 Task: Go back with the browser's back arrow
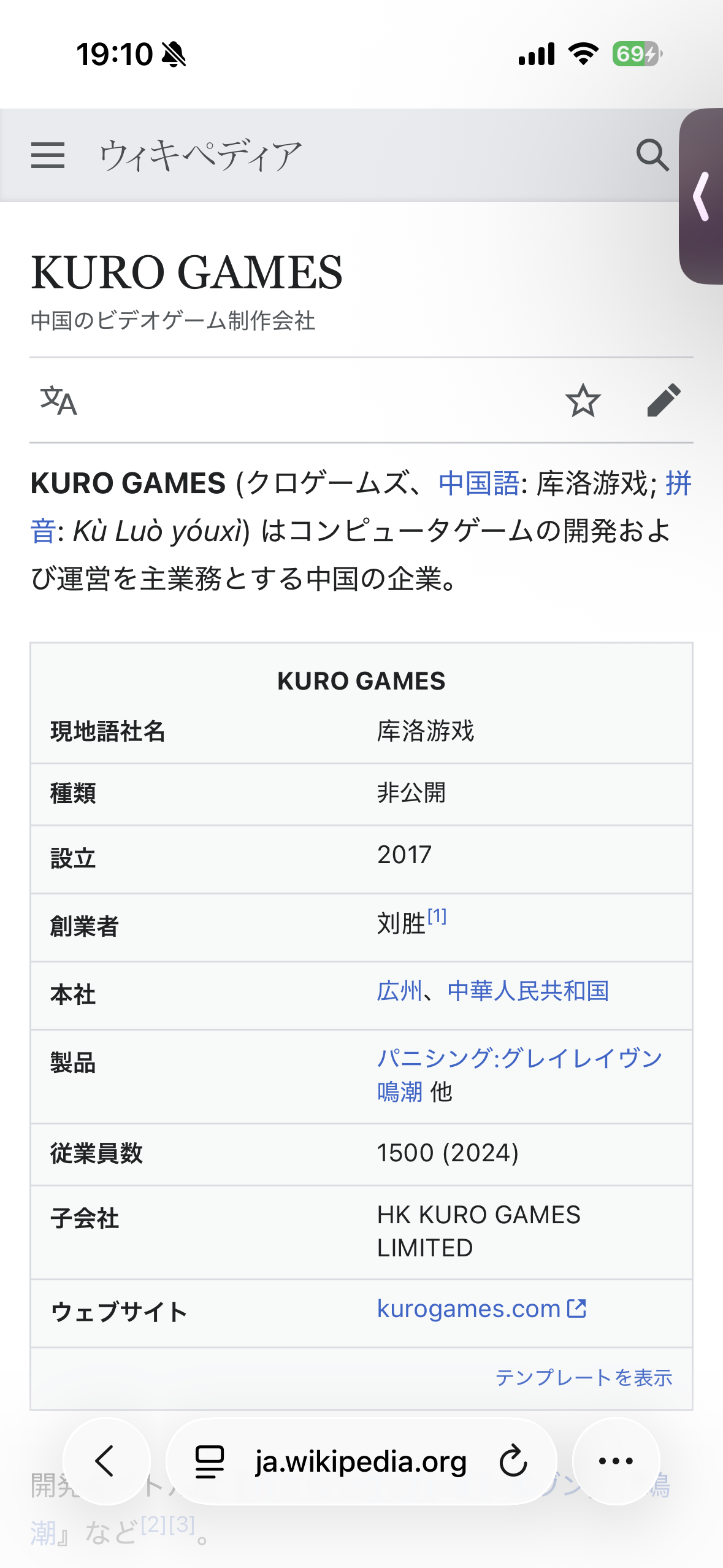pyautogui.click(x=106, y=1461)
